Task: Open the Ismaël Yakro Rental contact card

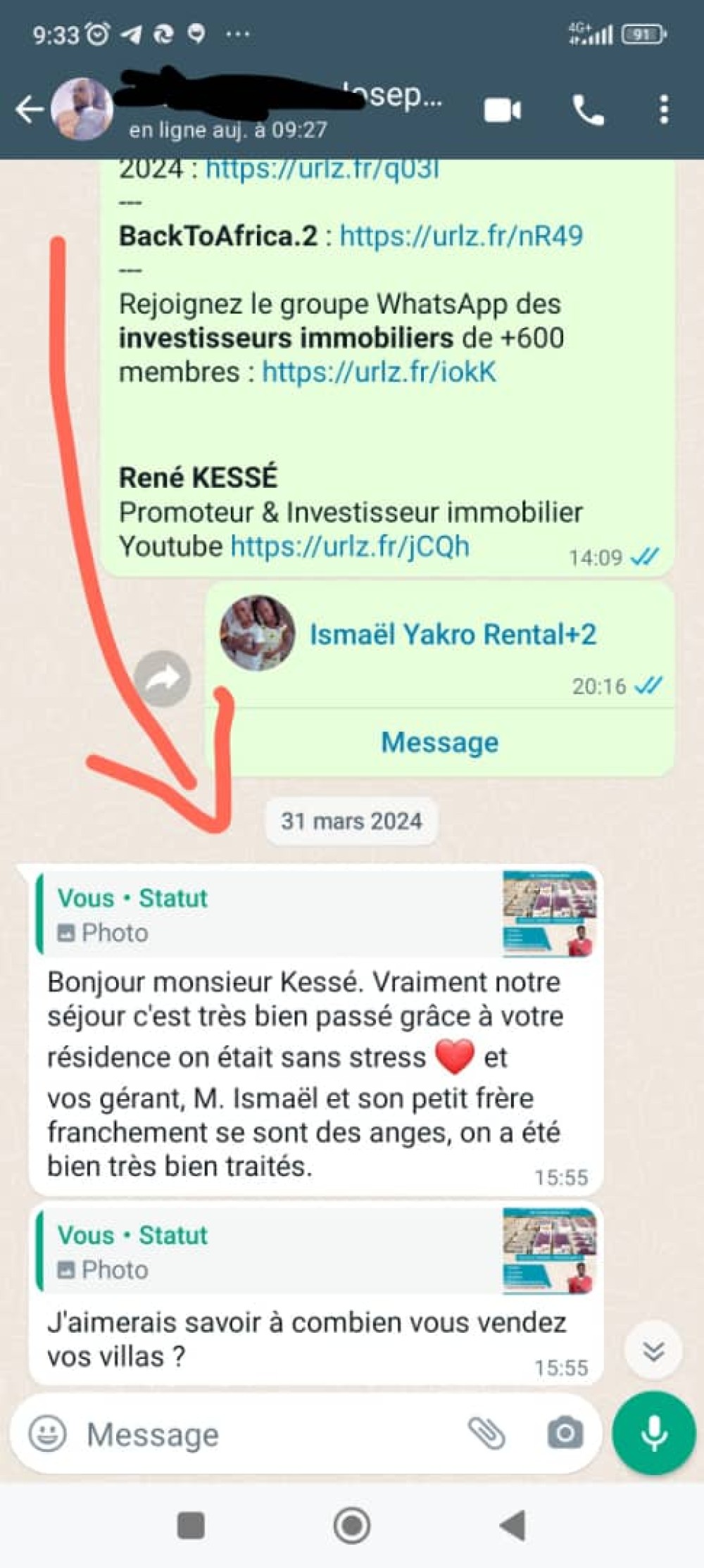Action: [x=452, y=634]
